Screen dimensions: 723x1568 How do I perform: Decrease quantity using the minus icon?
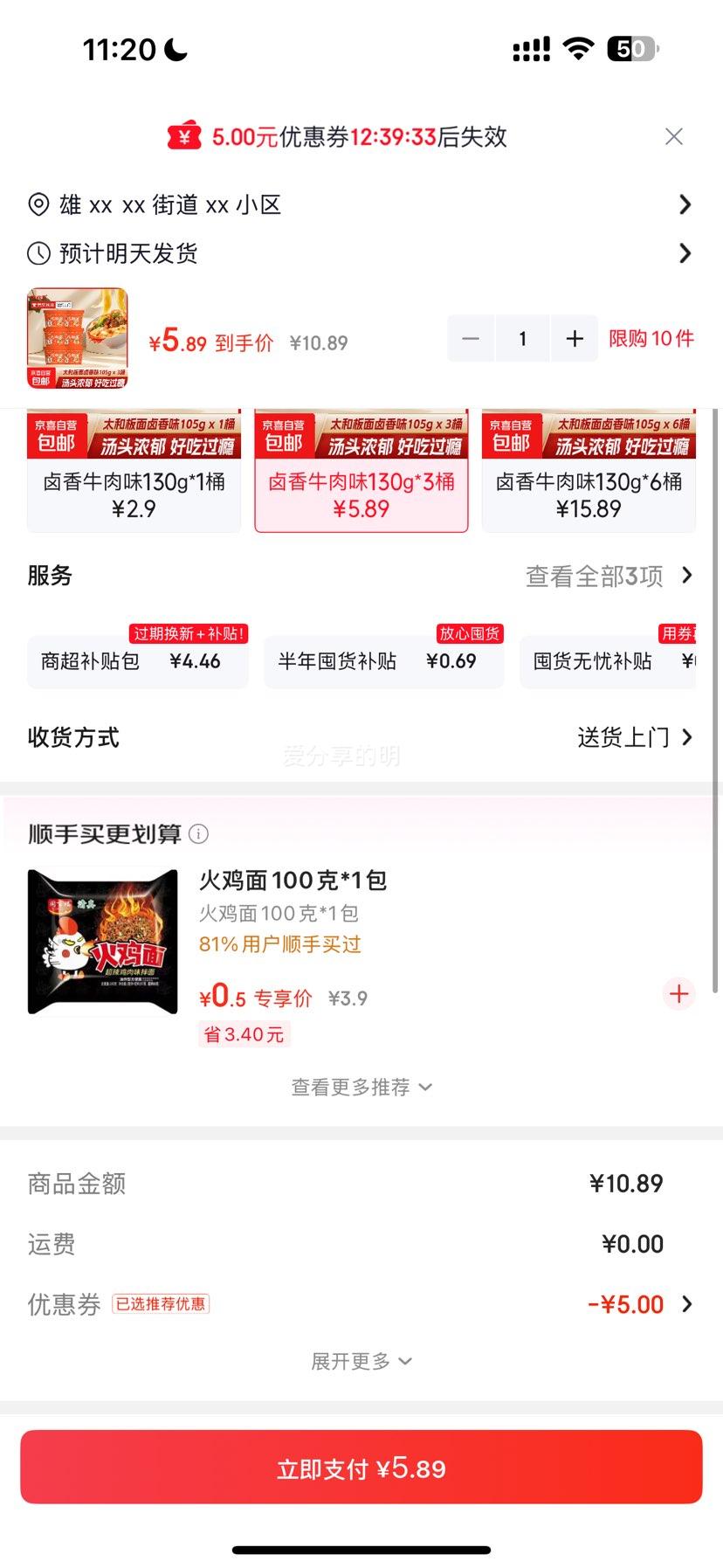[471, 338]
